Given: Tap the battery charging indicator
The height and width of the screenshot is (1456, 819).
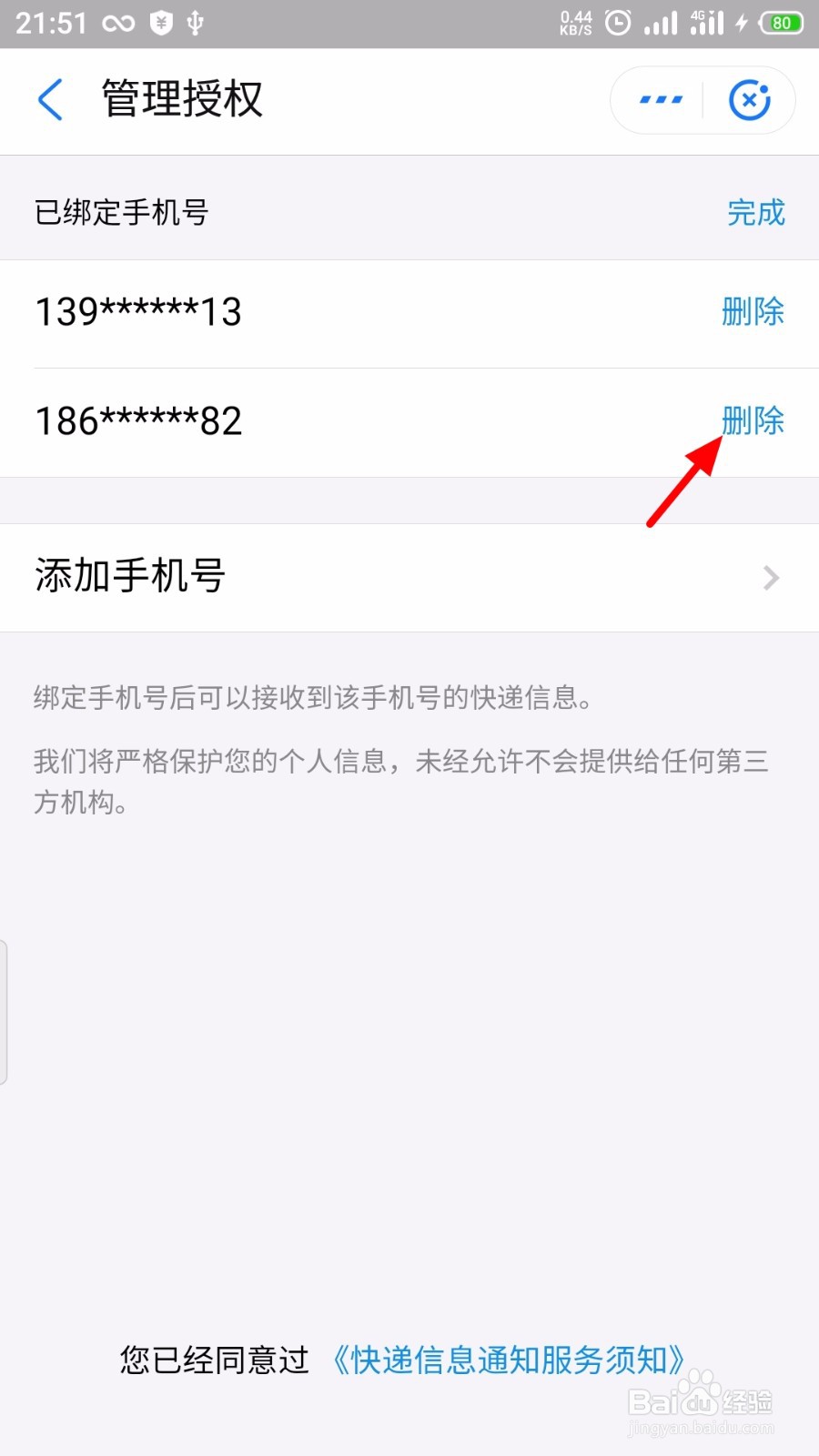Looking at the screenshot, I should 778,23.
